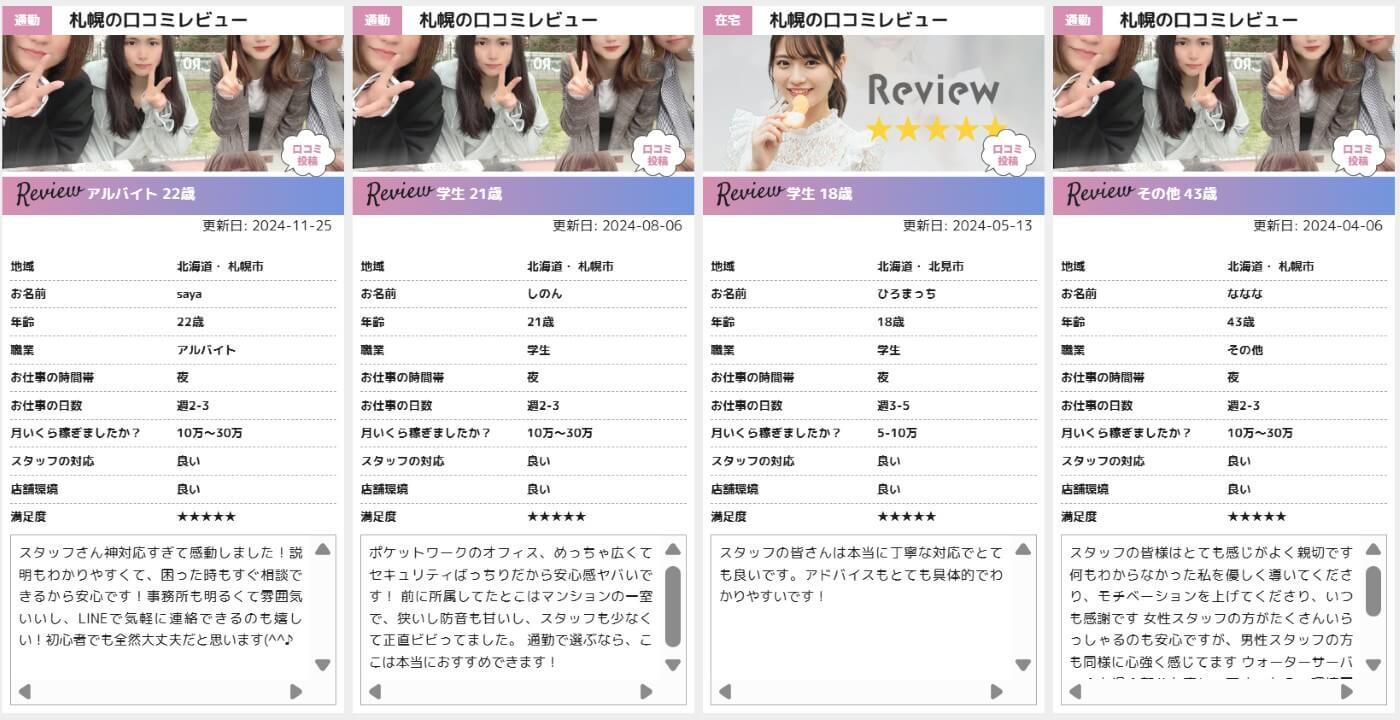Open しのん's review card image

tap(522, 104)
